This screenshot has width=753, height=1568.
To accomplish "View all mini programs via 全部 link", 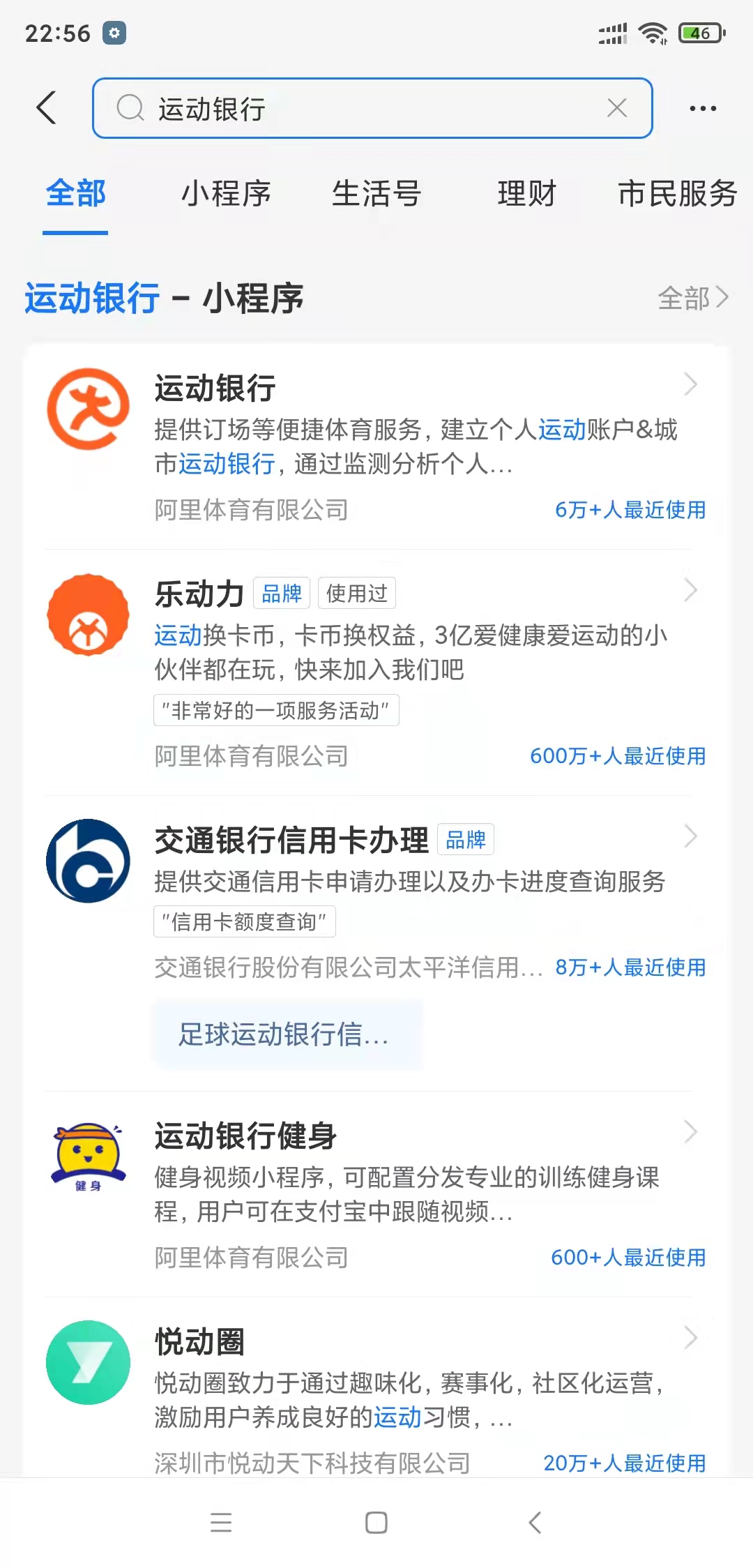I will [693, 298].
